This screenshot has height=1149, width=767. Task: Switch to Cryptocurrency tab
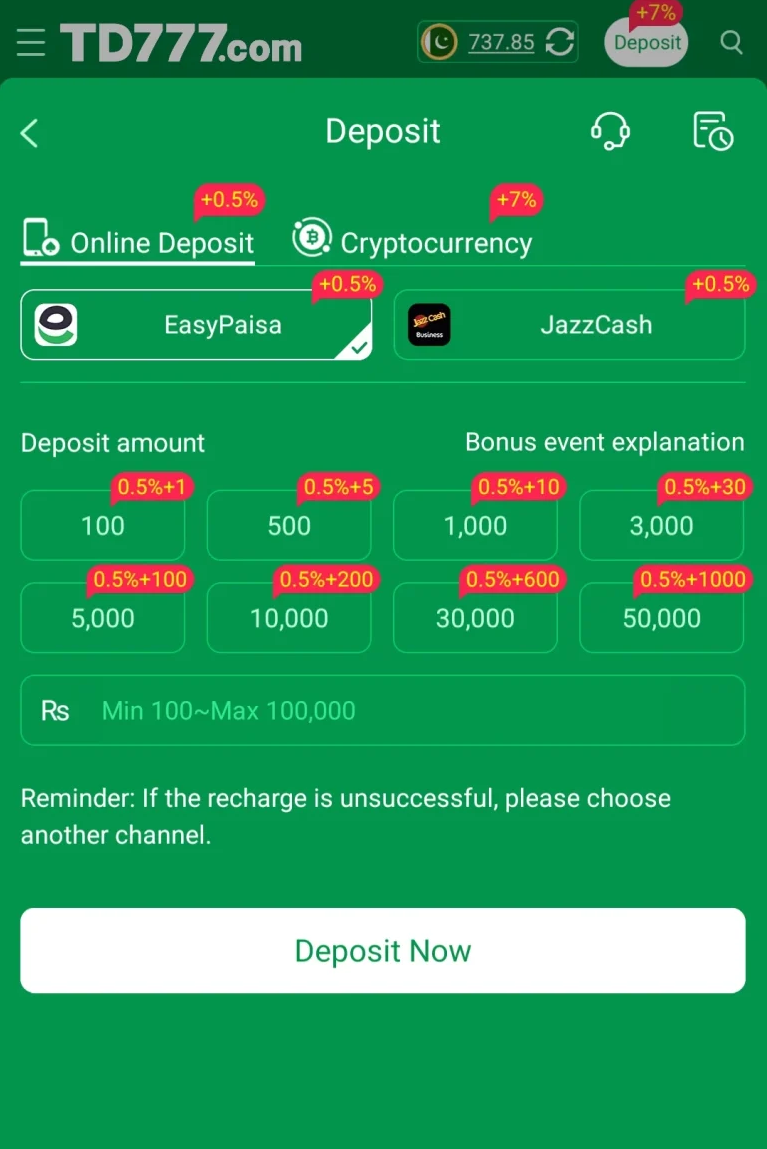pos(413,242)
